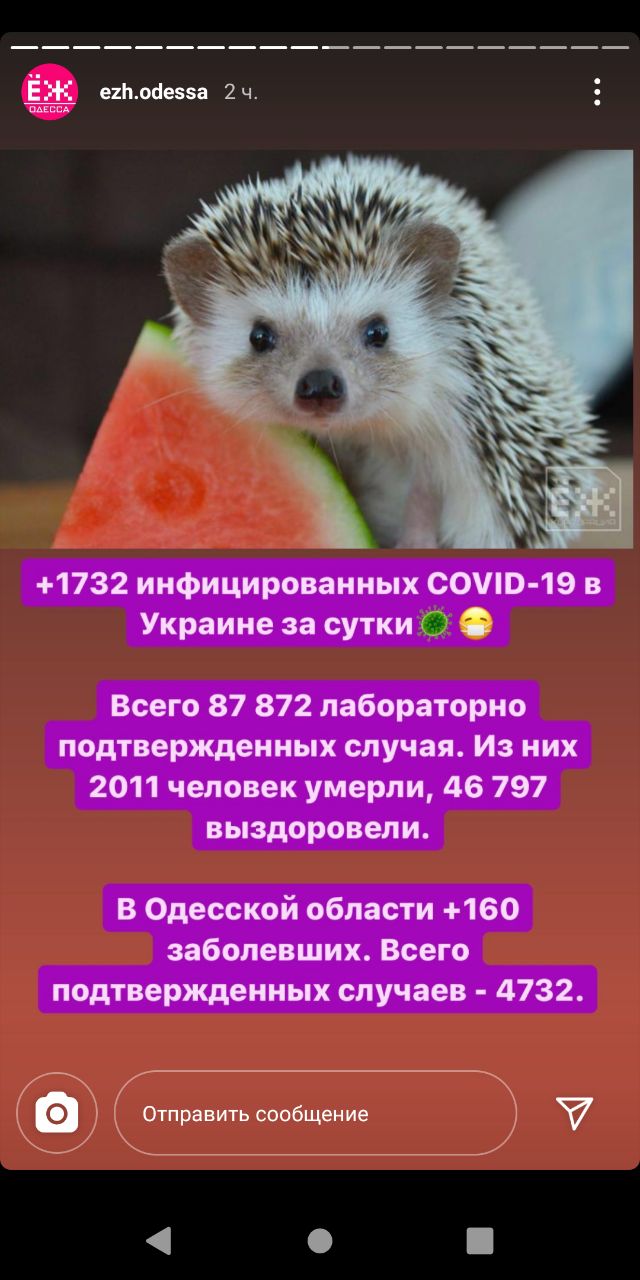Go back using the system back button
This screenshot has height=1280, width=640.
pyautogui.click(x=159, y=1241)
